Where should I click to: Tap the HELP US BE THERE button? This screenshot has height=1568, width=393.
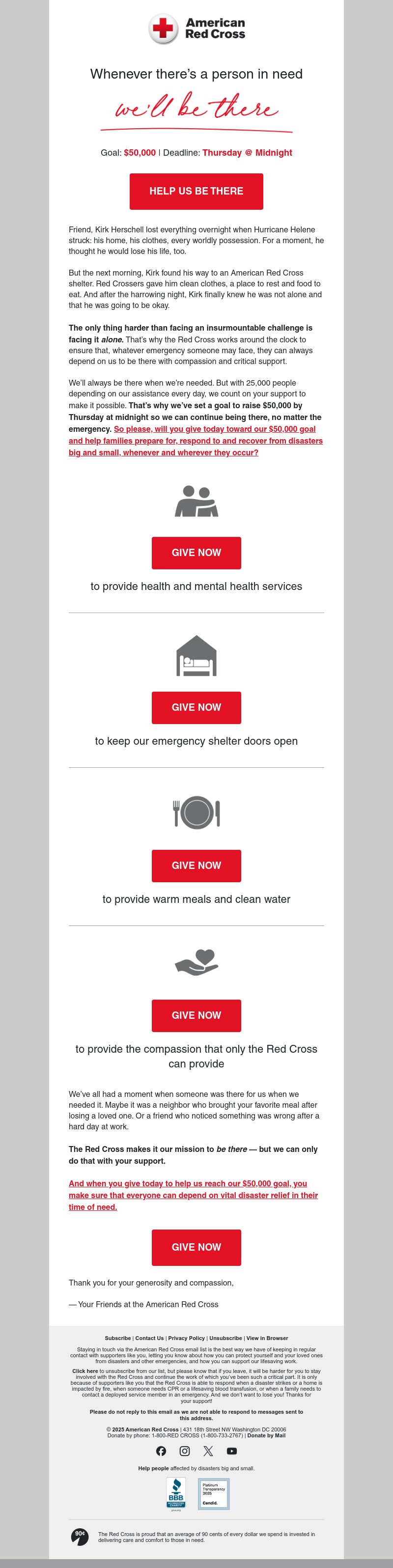coord(196,191)
